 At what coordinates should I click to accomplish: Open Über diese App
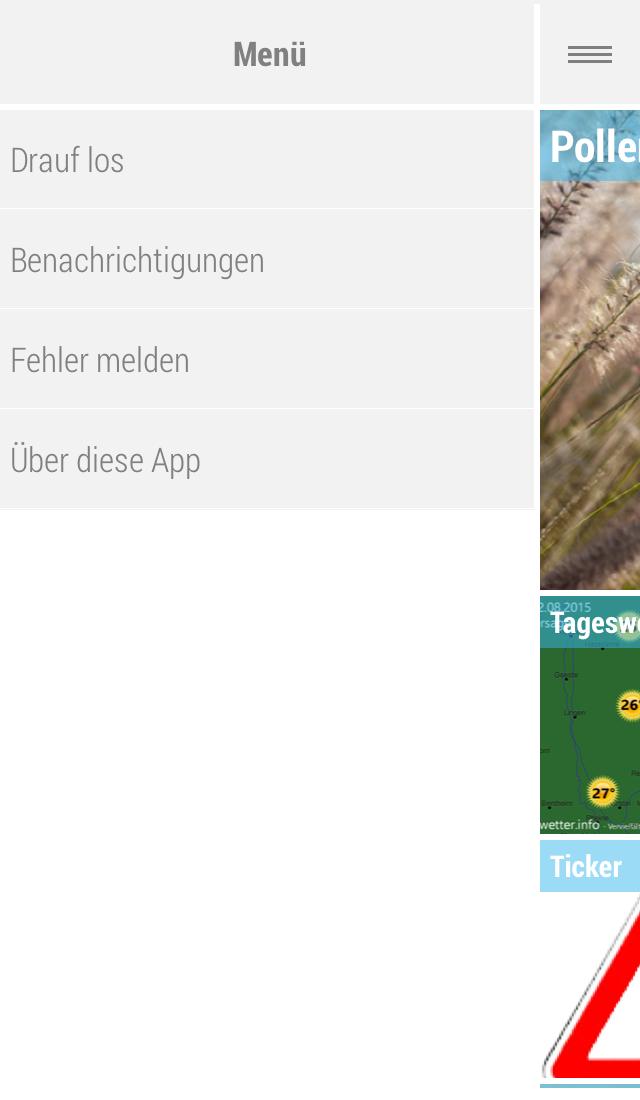point(266,460)
